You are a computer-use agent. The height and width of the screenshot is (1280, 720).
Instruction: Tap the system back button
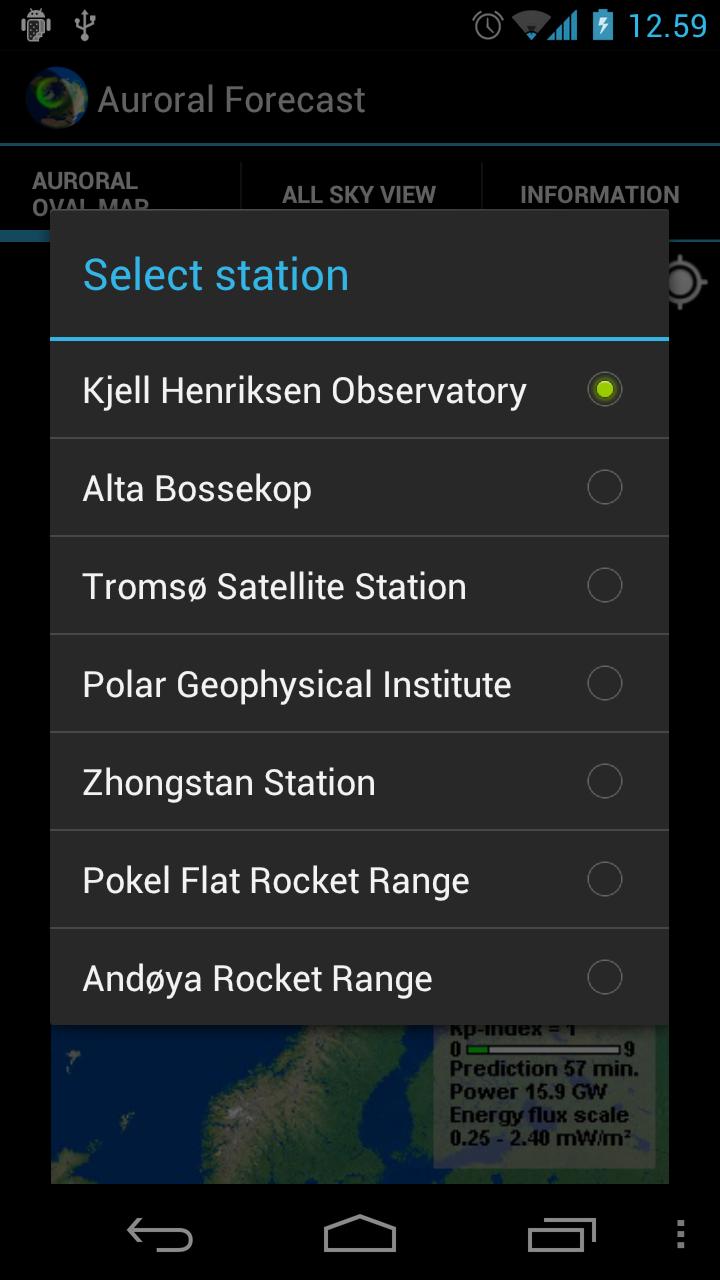coord(160,1234)
